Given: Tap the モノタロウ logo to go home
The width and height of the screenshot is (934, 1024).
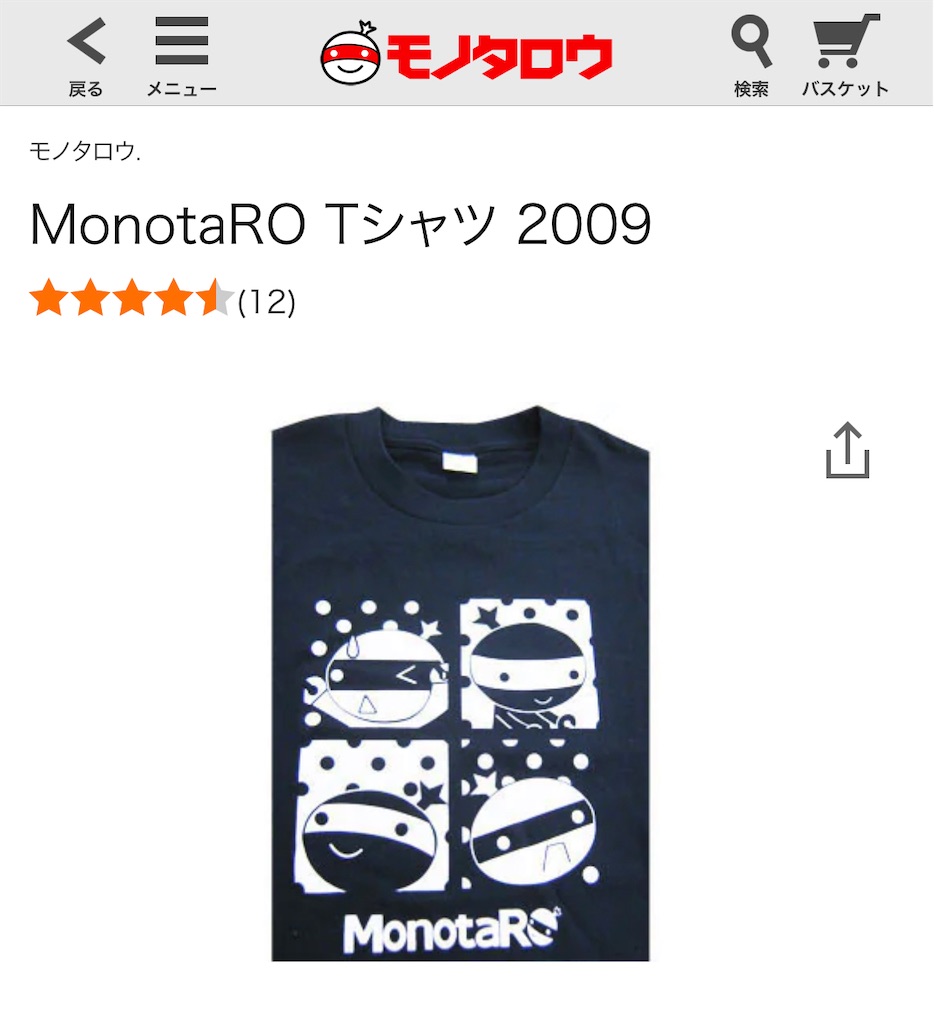Looking at the screenshot, I should click(x=466, y=56).
